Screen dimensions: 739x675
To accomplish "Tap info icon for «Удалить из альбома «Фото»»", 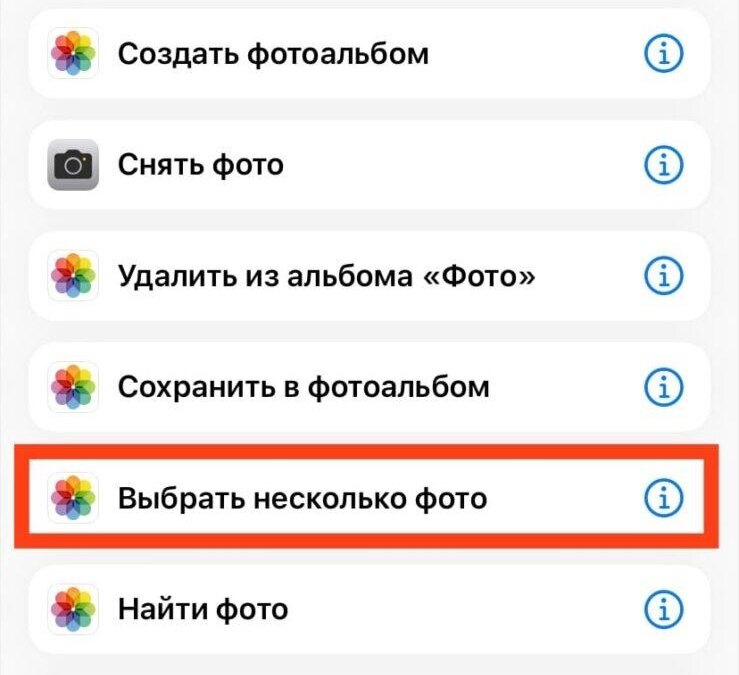I will [663, 275].
